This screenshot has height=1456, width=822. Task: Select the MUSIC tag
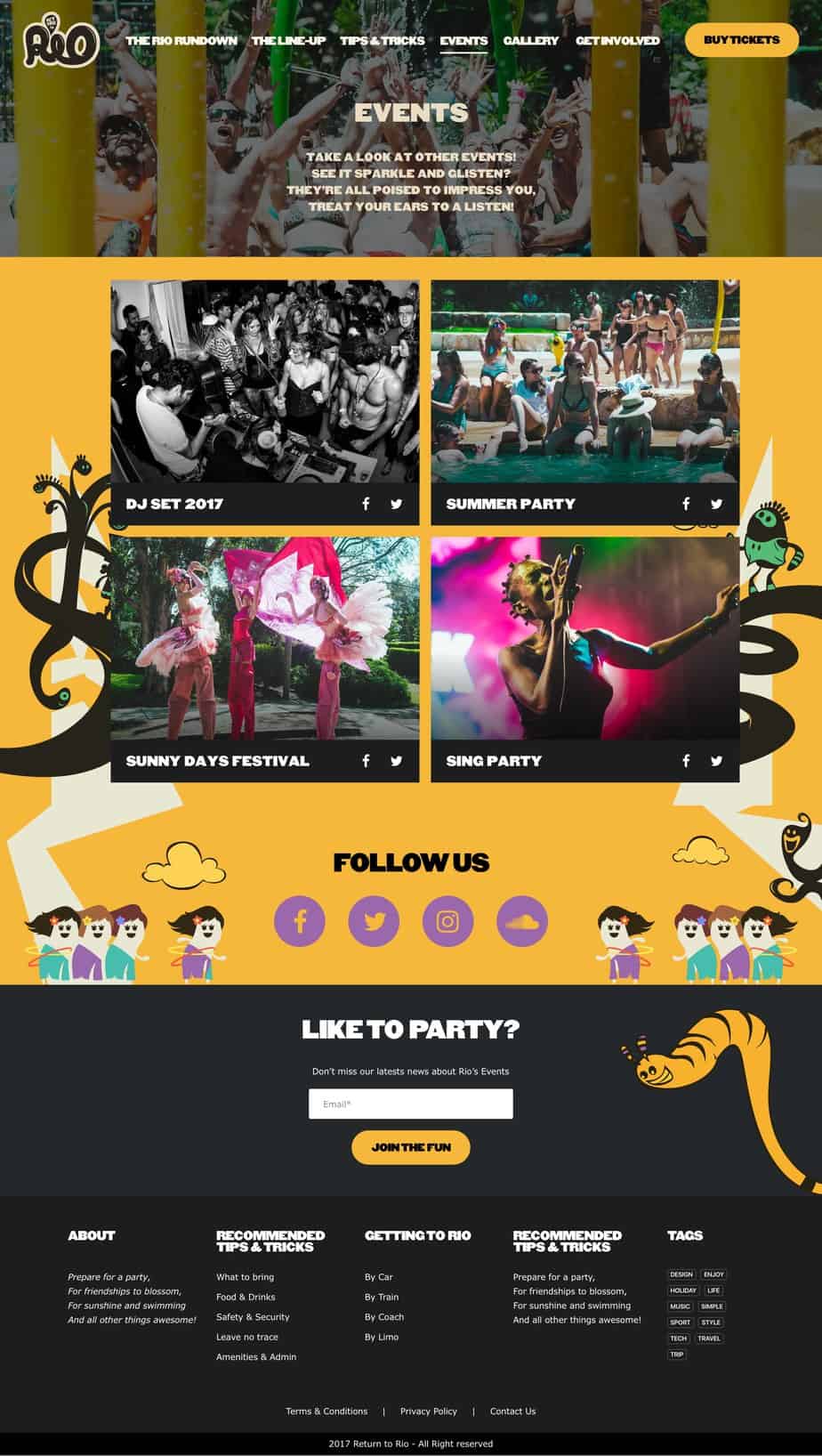(680, 1306)
